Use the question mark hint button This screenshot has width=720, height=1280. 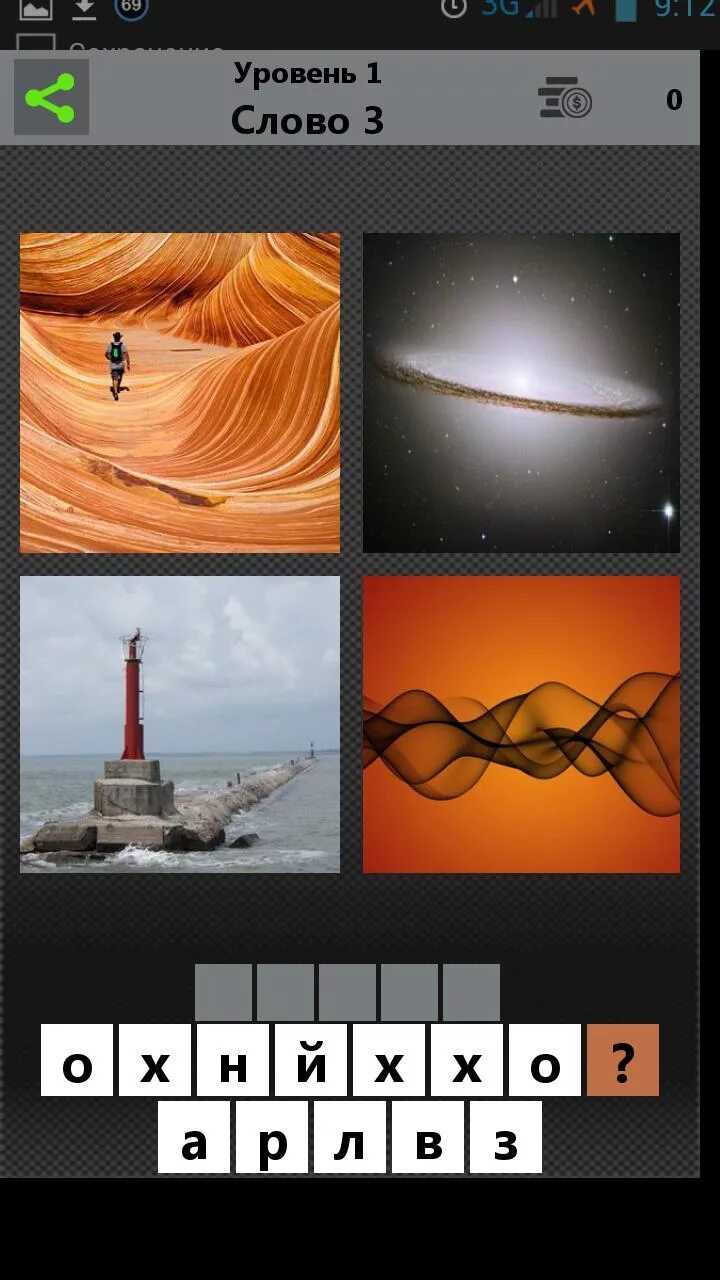pos(623,1060)
